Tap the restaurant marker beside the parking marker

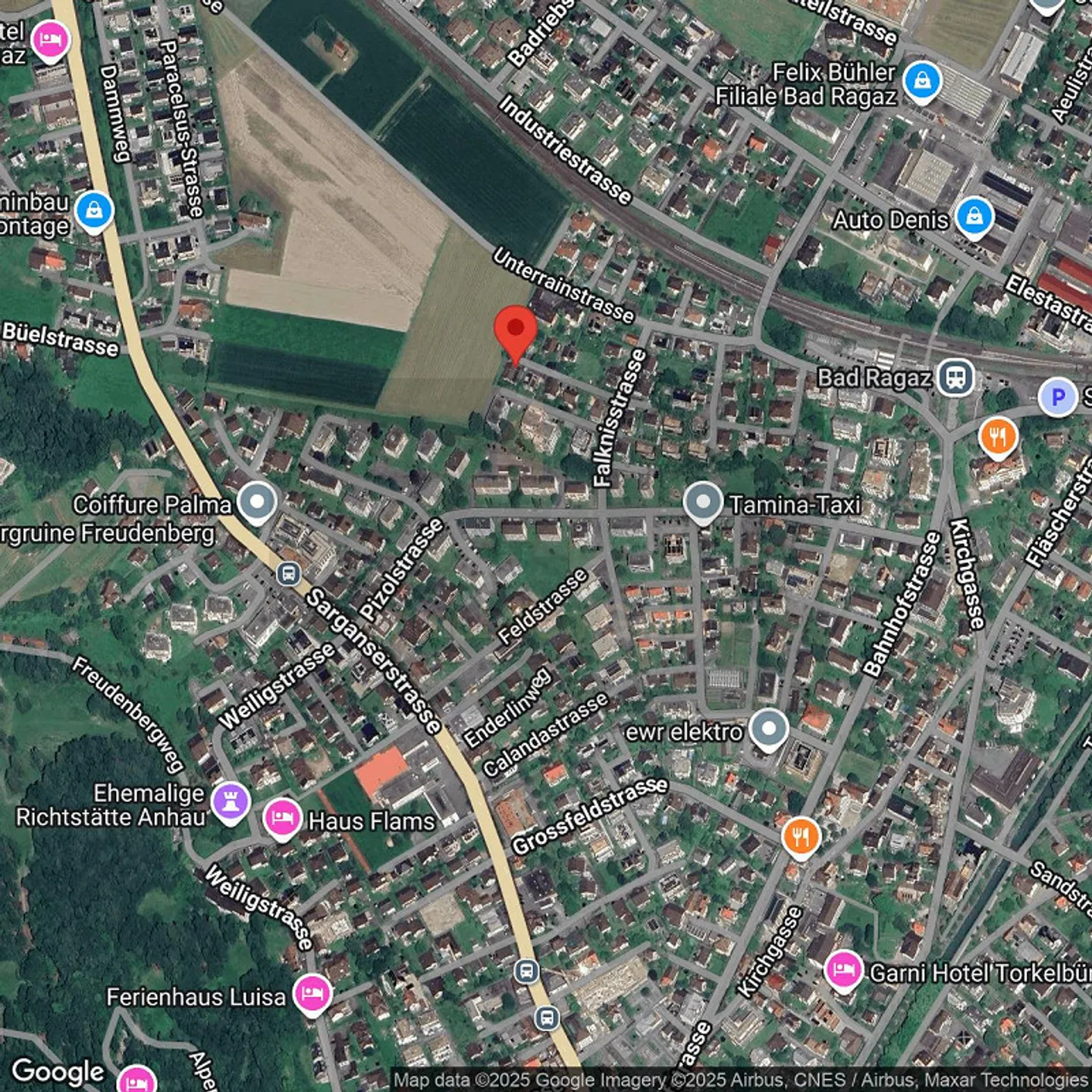998,437
